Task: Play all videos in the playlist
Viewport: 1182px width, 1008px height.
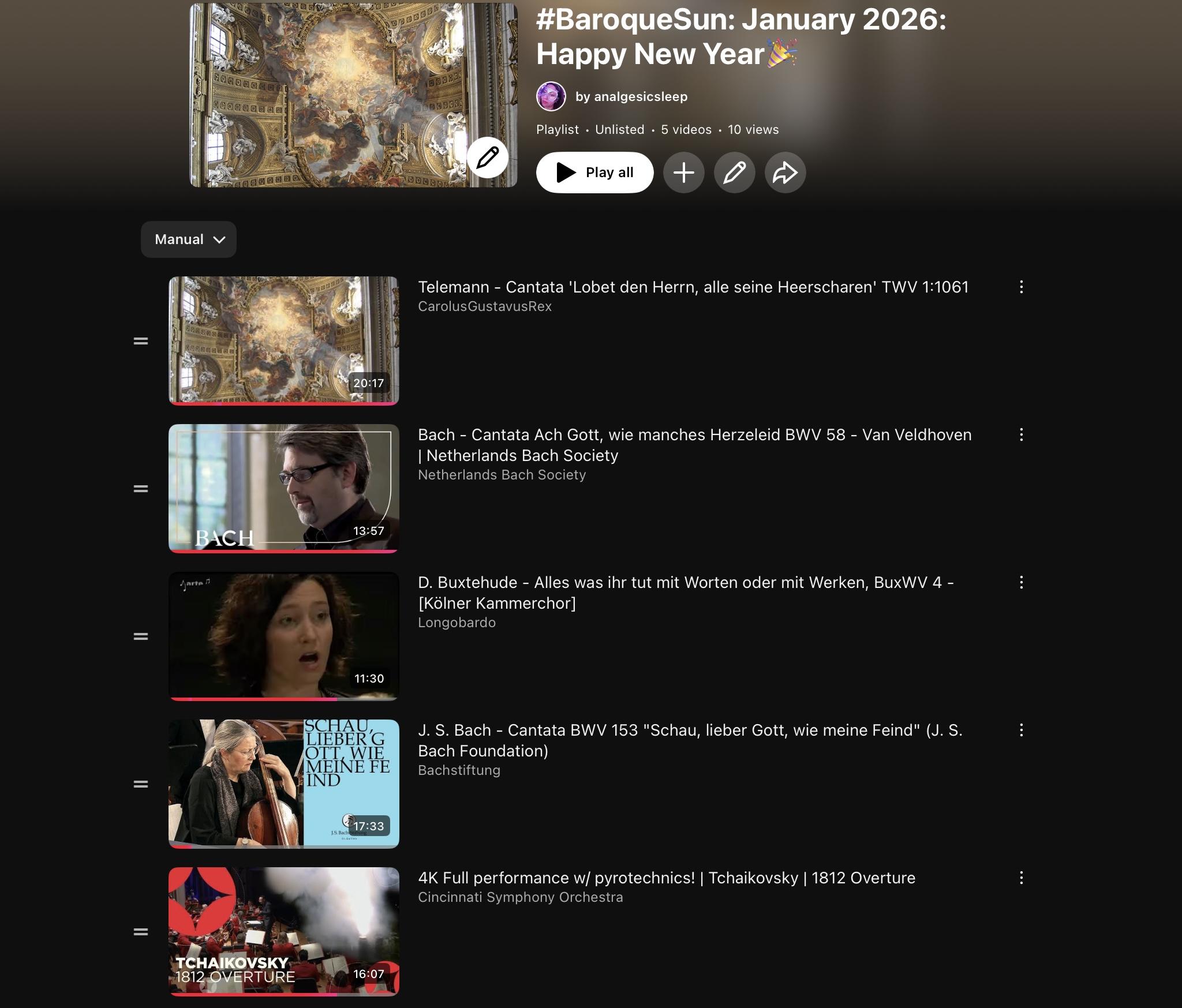Action: pyautogui.click(x=594, y=173)
